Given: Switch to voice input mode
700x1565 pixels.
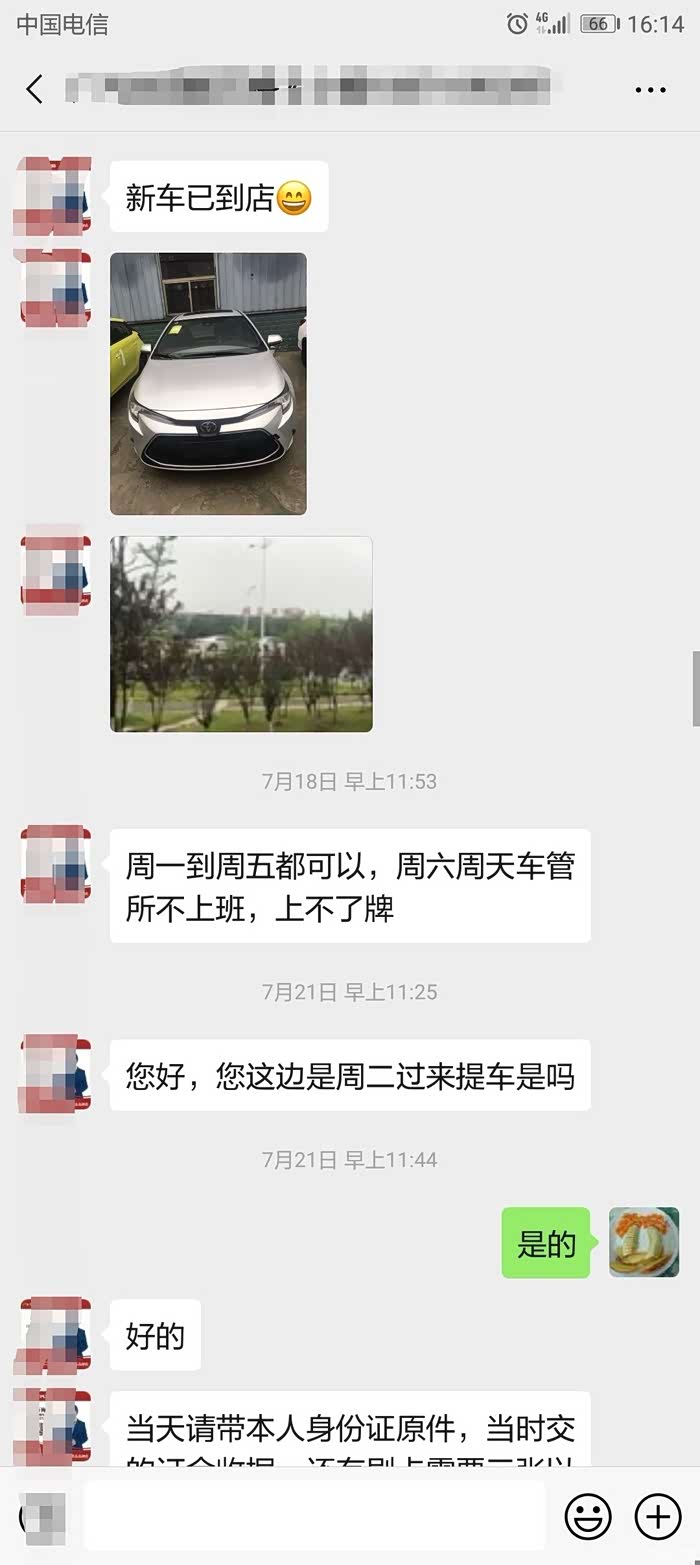Looking at the screenshot, I should (42, 1516).
